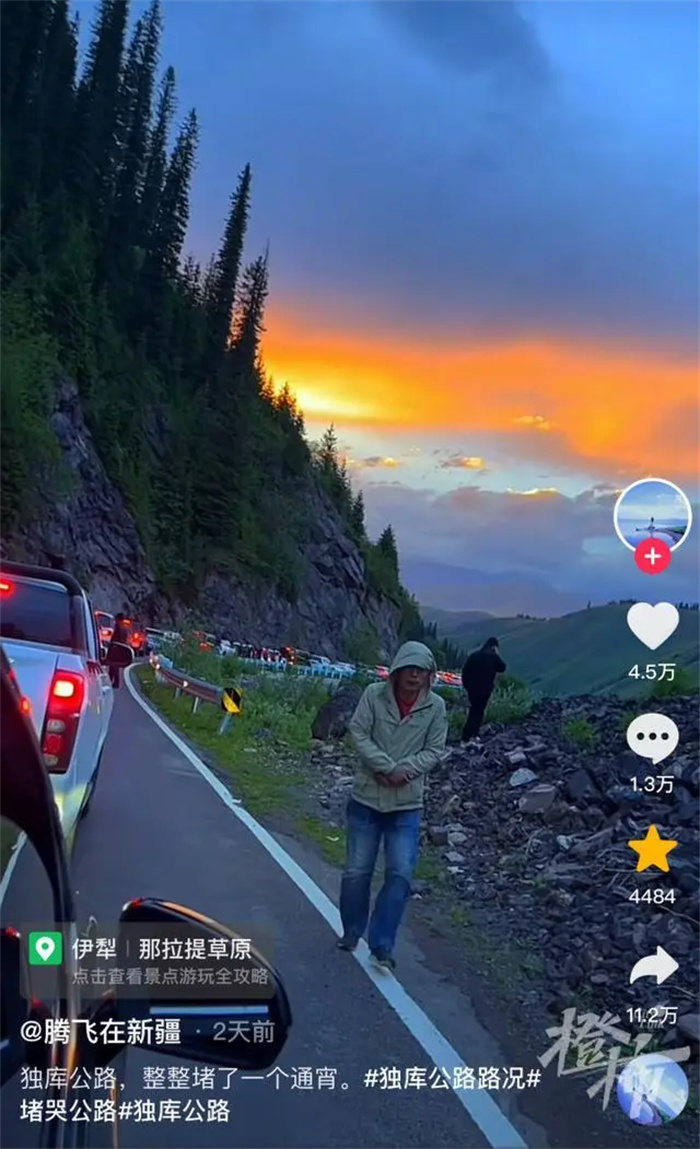Open the @腾飞在新疆 username
The height and width of the screenshot is (1149, 700).
click(100, 1031)
